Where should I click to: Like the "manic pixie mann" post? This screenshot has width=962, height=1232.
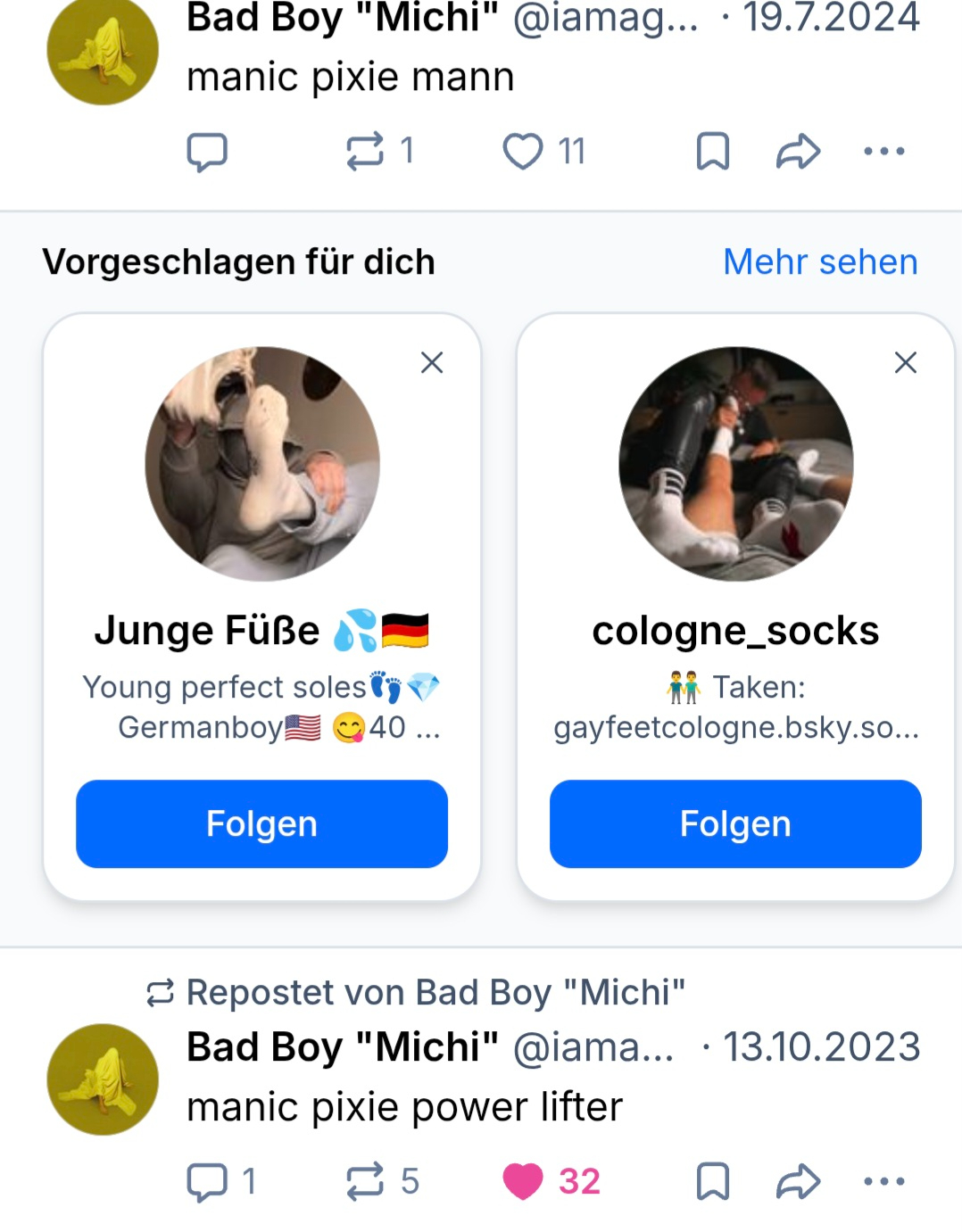coord(523,152)
